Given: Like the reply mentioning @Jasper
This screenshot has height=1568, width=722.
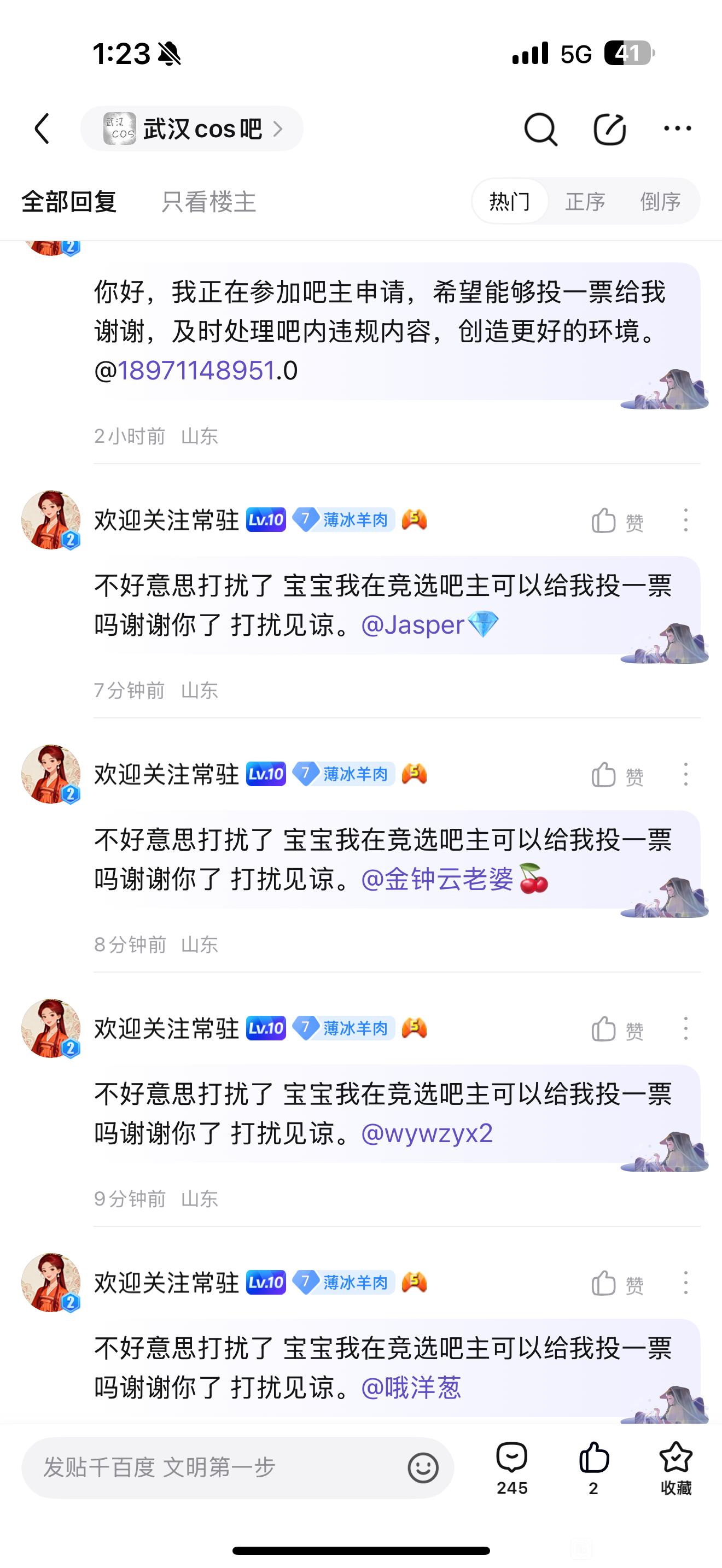Looking at the screenshot, I should point(616,521).
